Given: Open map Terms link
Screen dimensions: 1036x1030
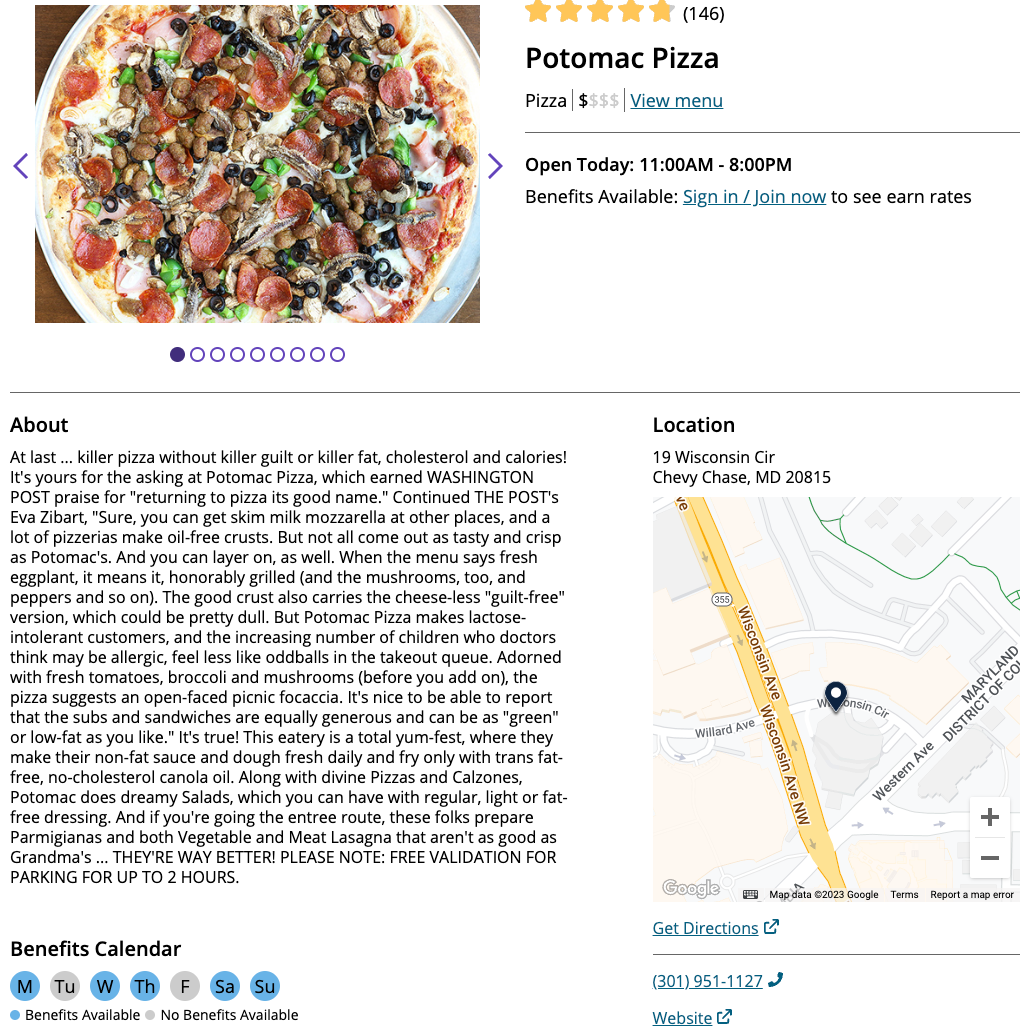Looking at the screenshot, I should (x=904, y=895).
